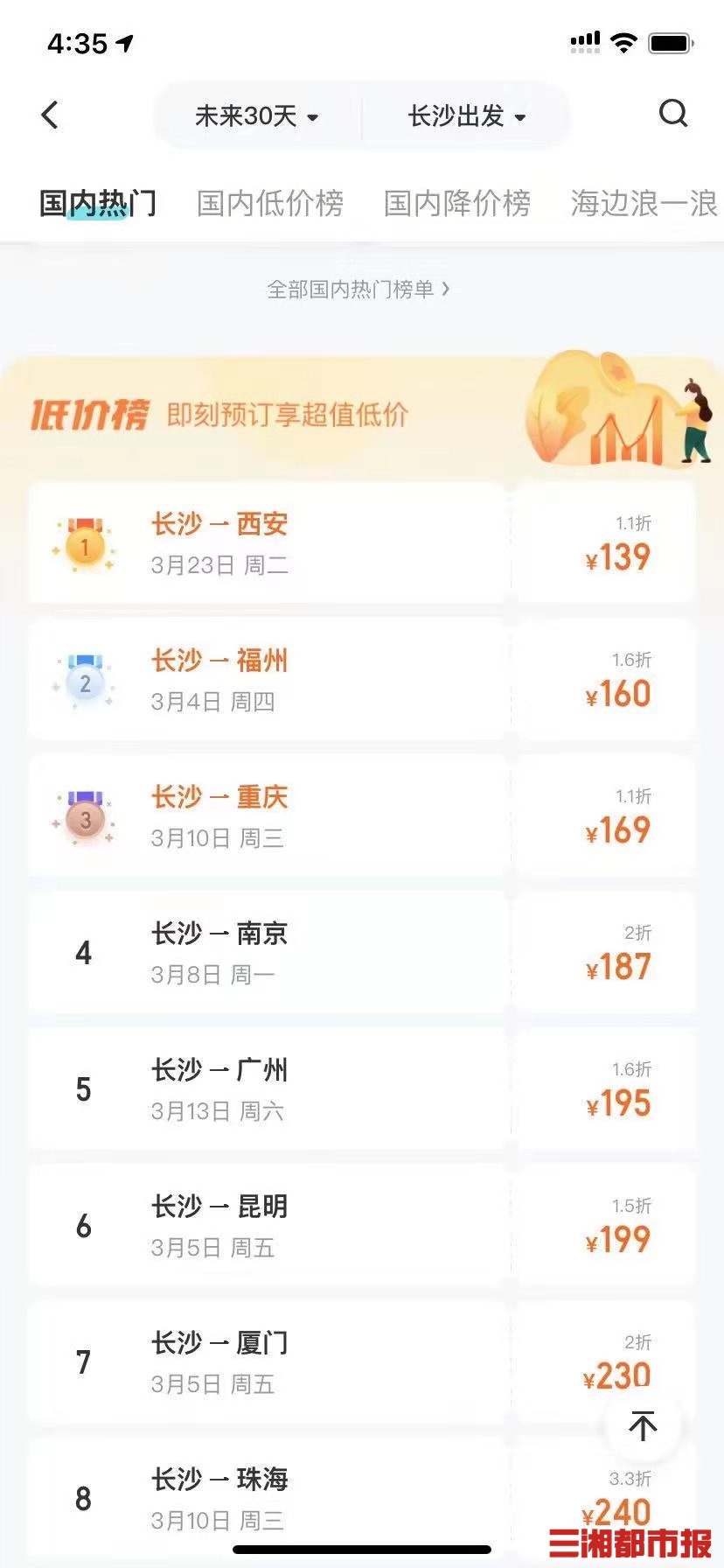Open the 长沙 – 福州 ¥160 flight deal

[350, 679]
